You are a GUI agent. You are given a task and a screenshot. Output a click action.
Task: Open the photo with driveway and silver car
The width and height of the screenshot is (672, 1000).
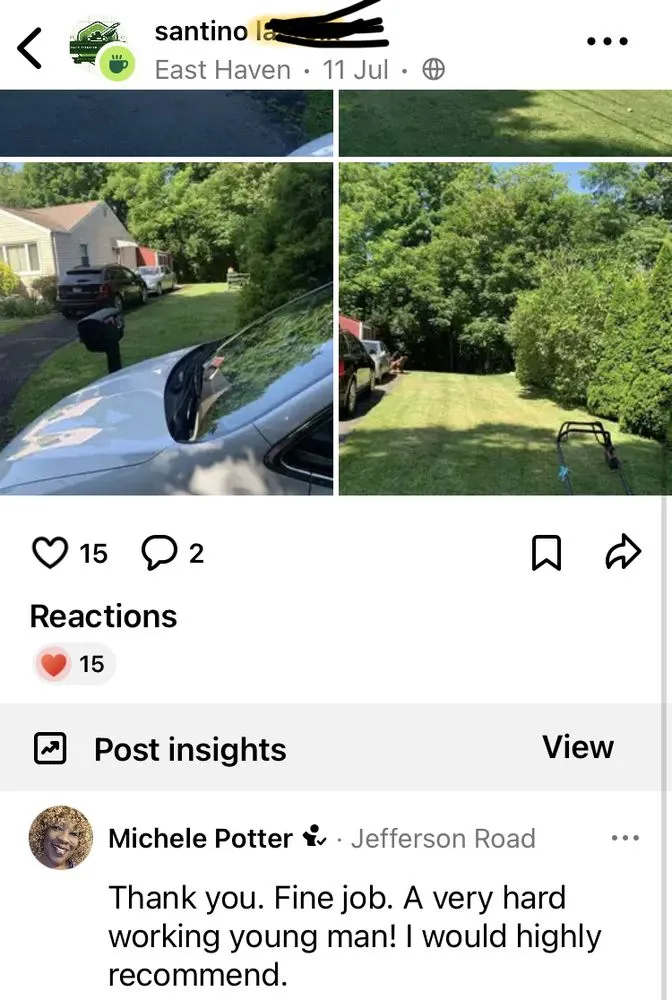tap(166, 328)
